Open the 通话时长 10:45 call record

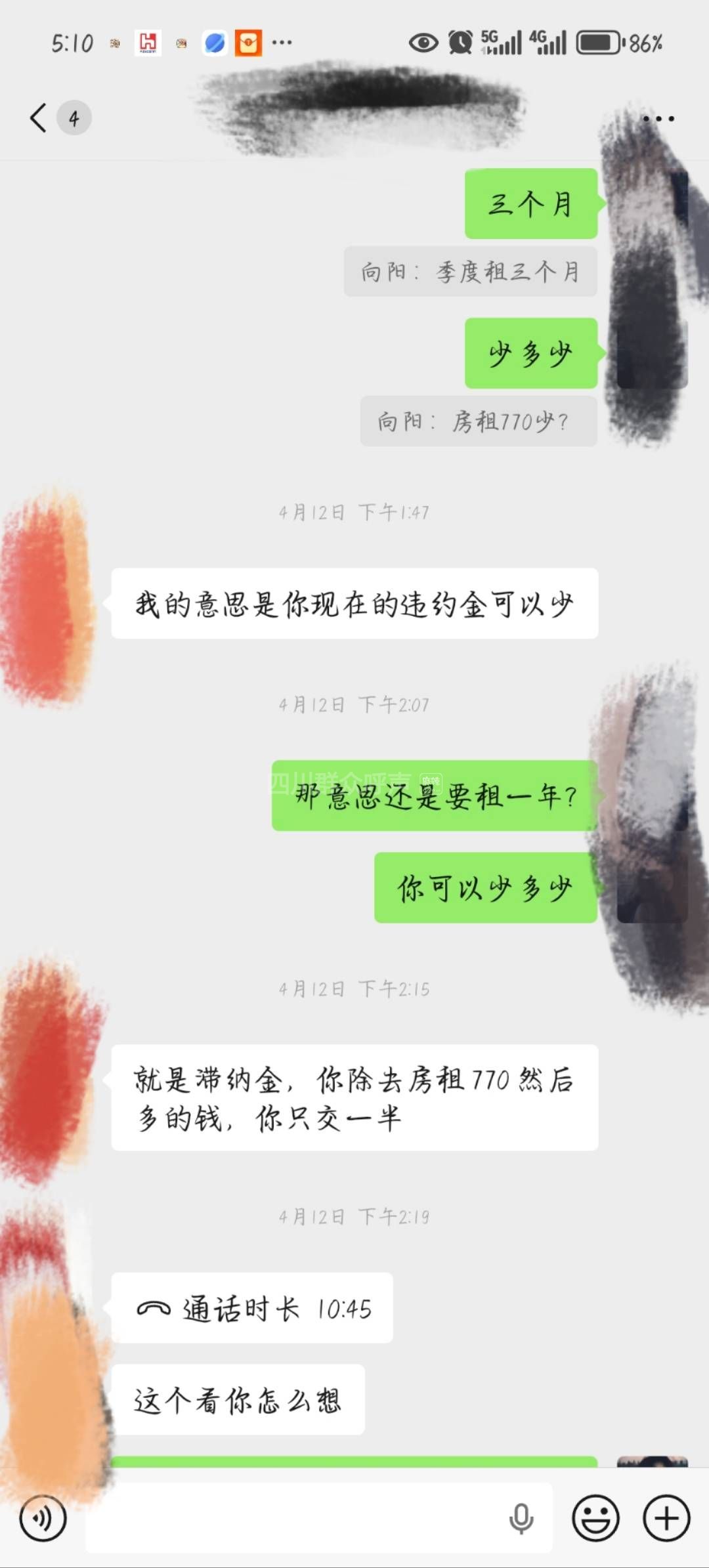pos(252,1308)
